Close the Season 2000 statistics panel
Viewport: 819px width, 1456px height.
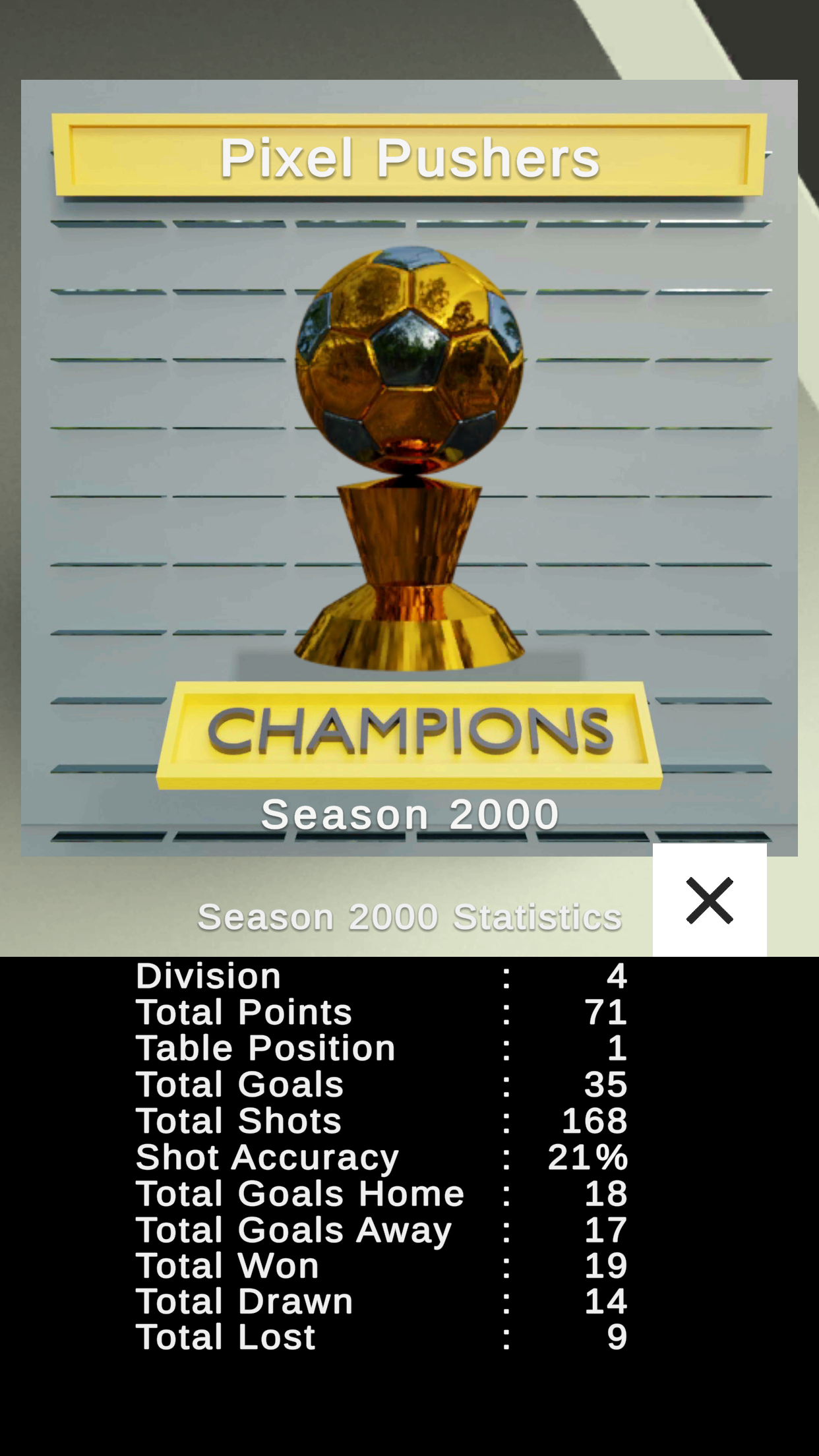[x=710, y=900]
